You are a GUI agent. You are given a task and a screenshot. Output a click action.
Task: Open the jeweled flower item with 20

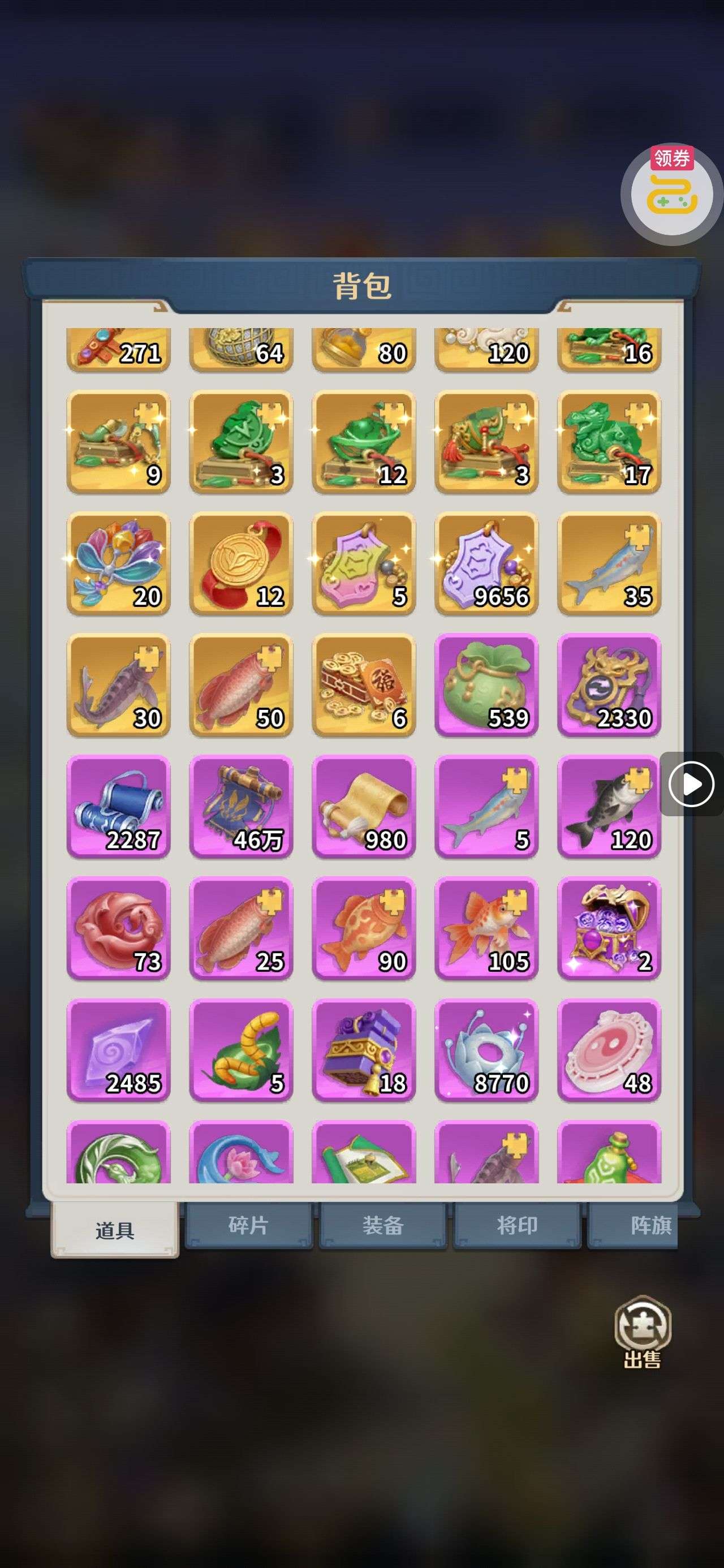119,563
